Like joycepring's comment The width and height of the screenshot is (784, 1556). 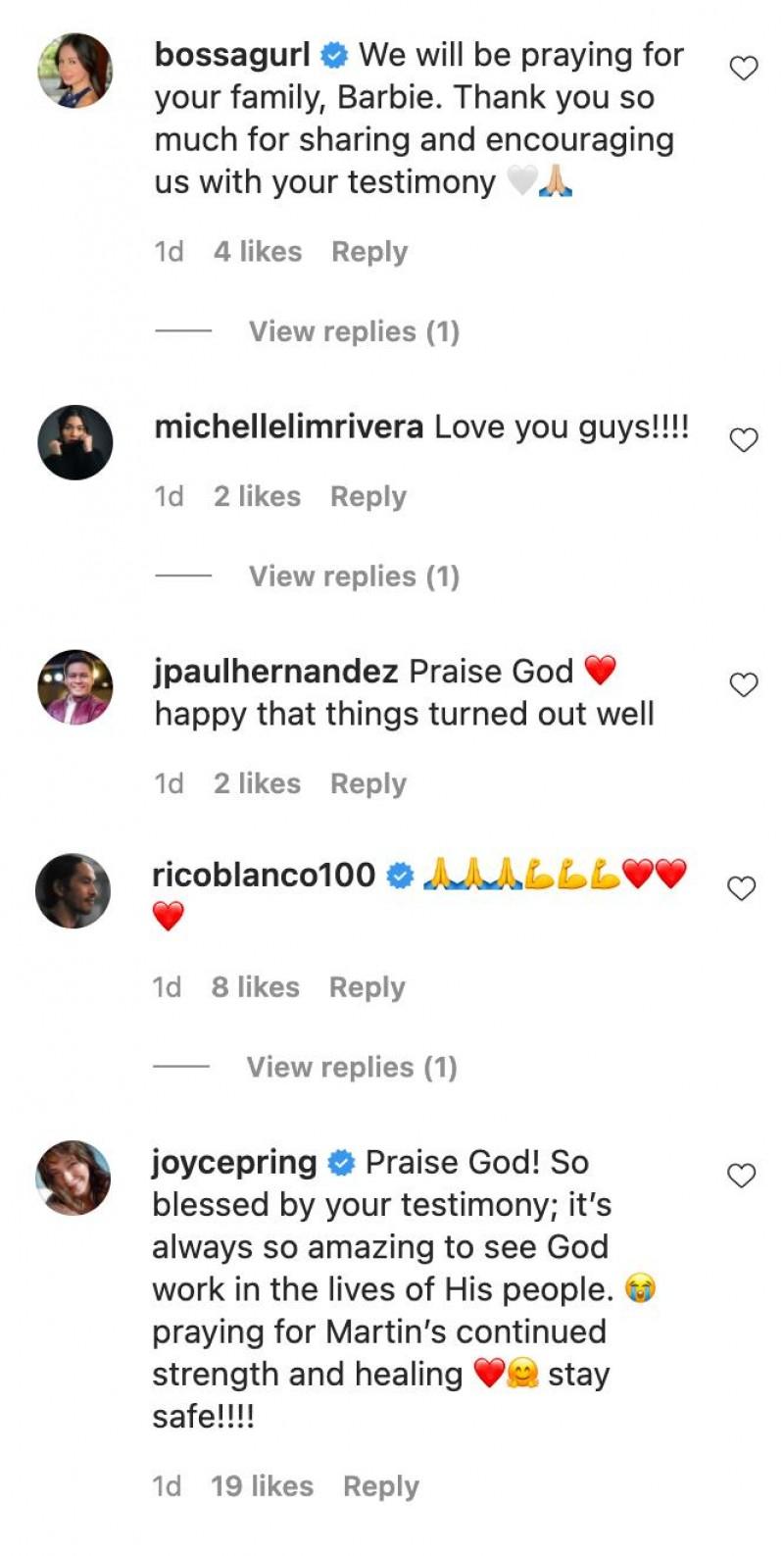coord(742,1176)
